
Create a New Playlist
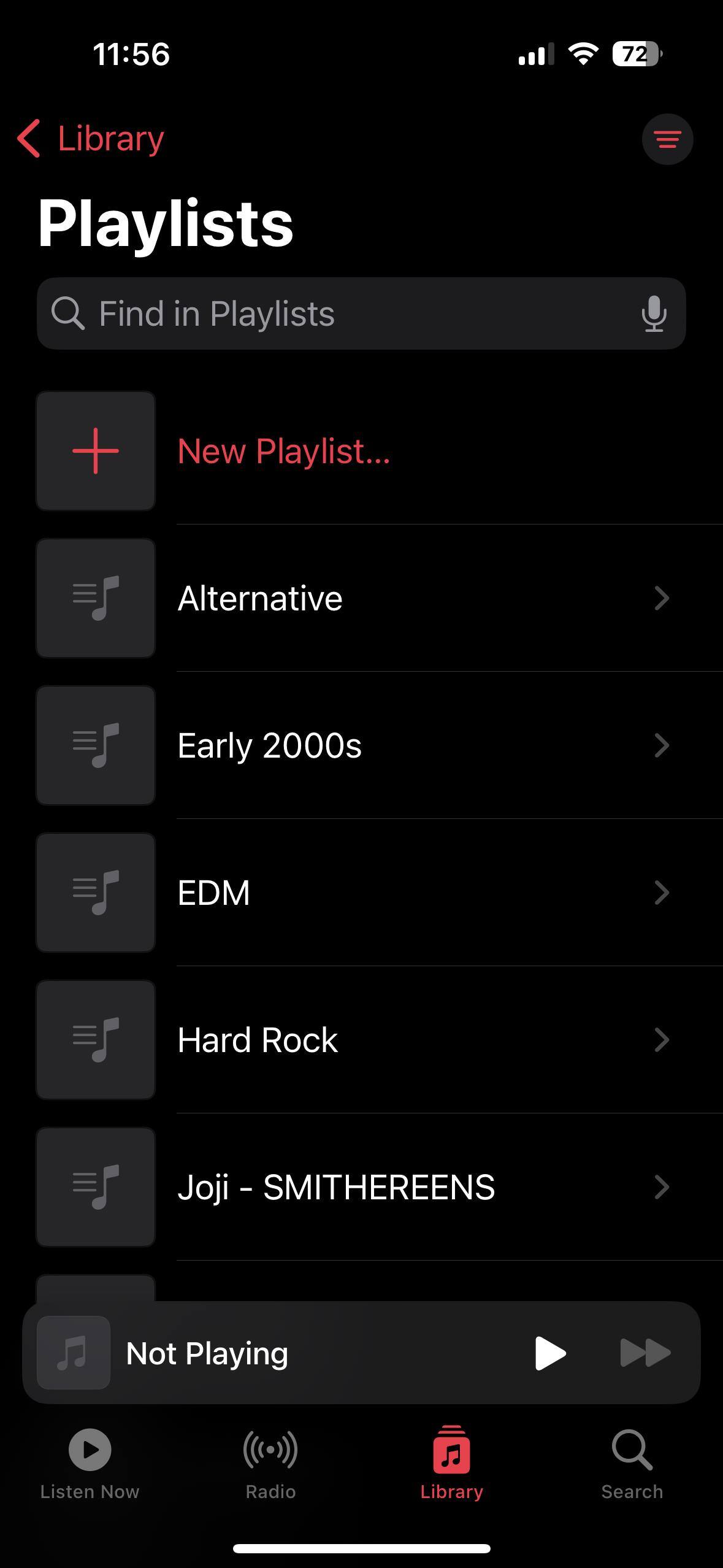click(282, 452)
